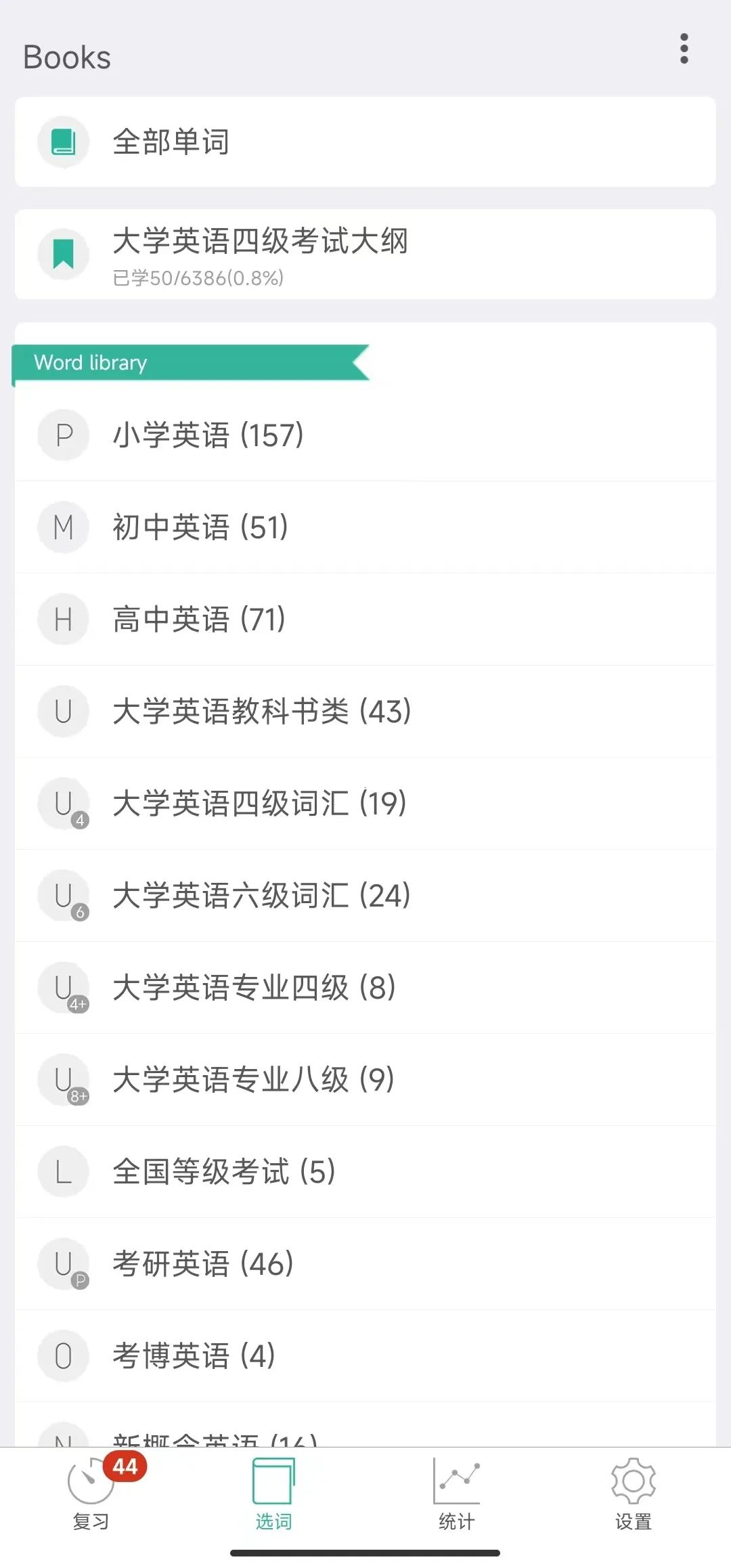The image size is (731, 1568).
Task: Tap the 已学50/6386 progress text
Action: (x=198, y=277)
